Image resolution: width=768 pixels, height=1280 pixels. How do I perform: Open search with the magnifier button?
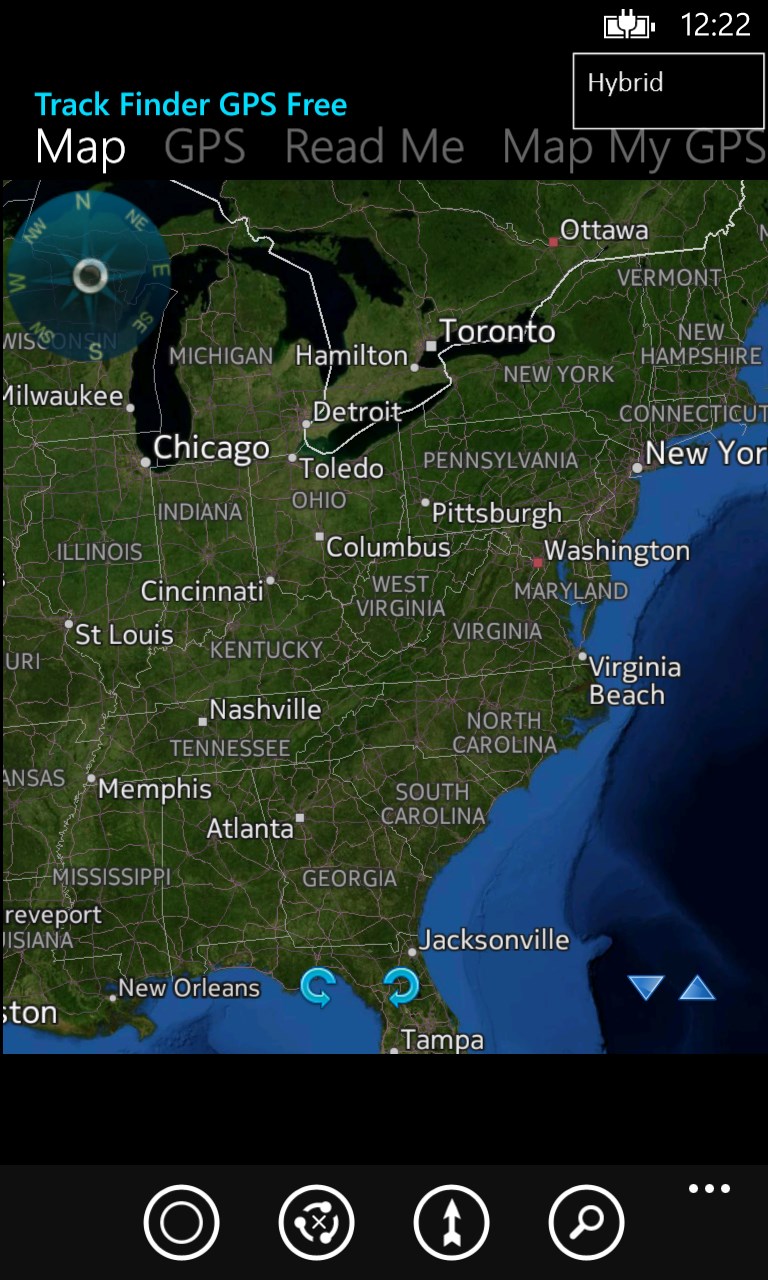tap(586, 1222)
